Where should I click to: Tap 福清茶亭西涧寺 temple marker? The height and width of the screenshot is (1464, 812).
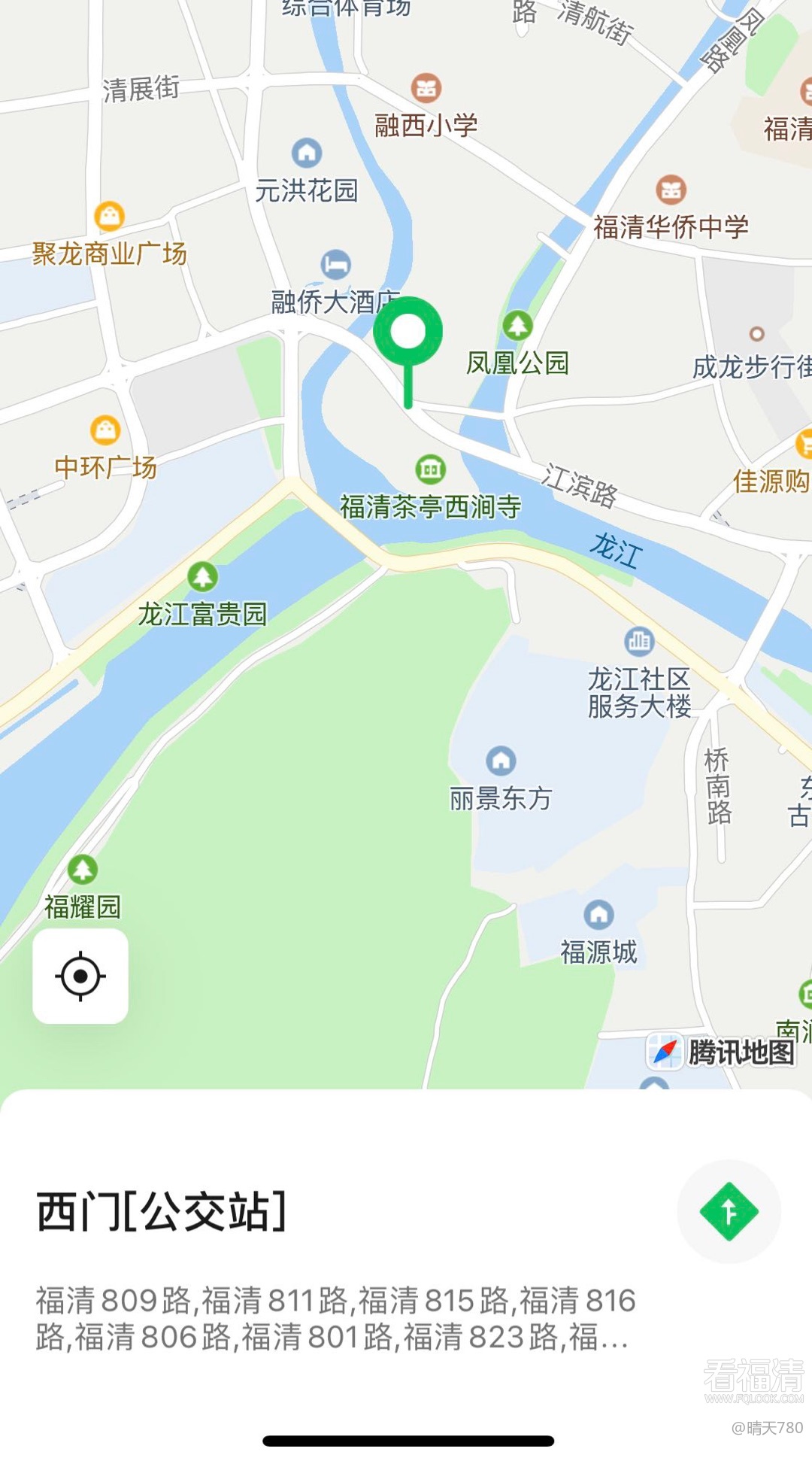(x=431, y=469)
